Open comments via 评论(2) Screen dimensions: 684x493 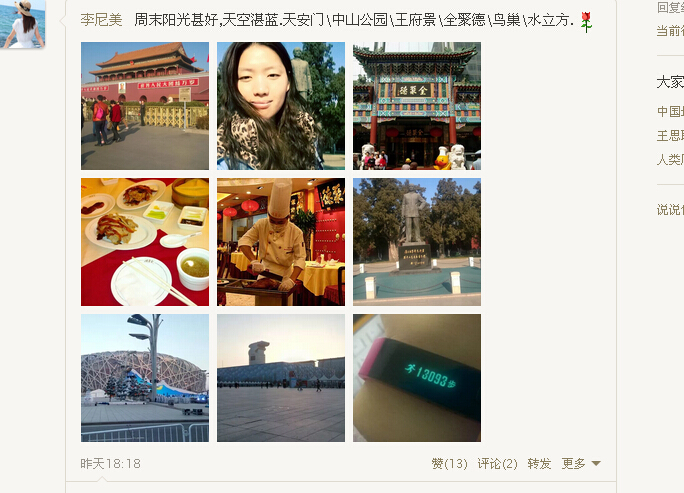497,464
